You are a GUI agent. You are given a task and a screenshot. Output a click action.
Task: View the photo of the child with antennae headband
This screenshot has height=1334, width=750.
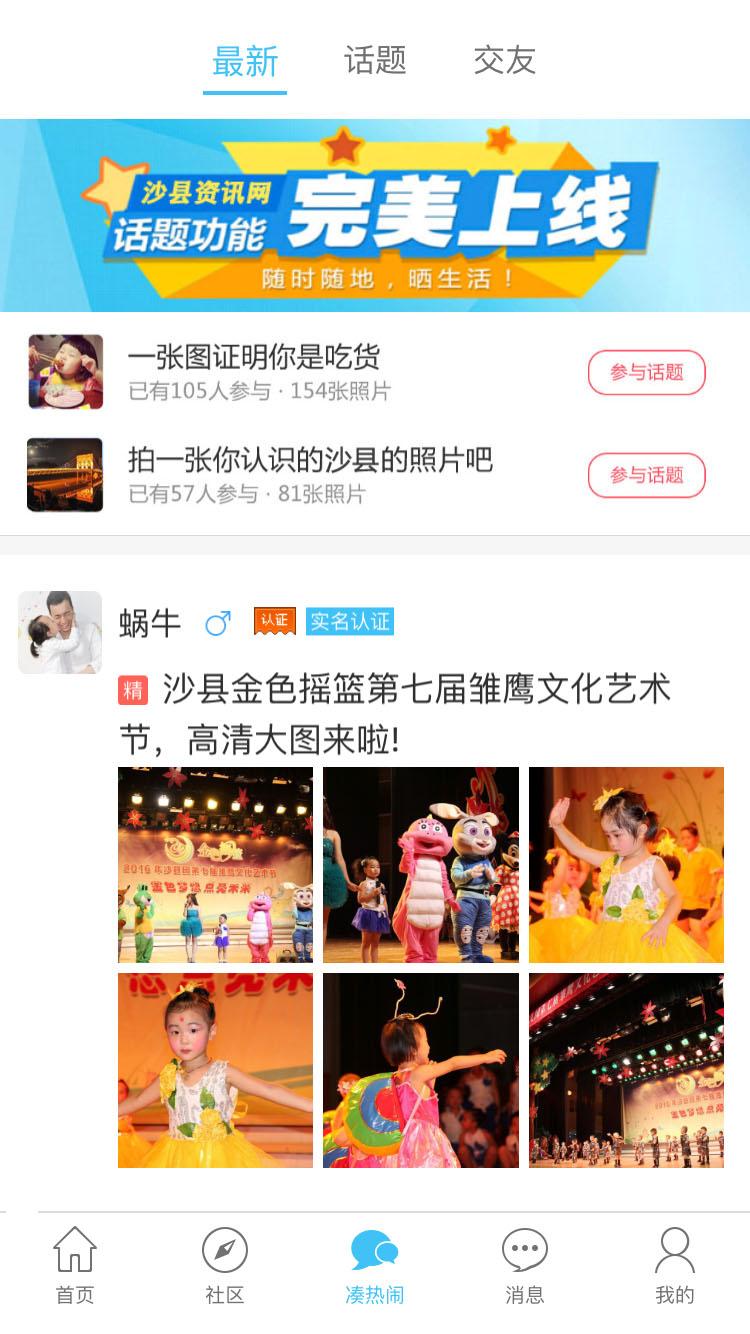pos(421,1070)
